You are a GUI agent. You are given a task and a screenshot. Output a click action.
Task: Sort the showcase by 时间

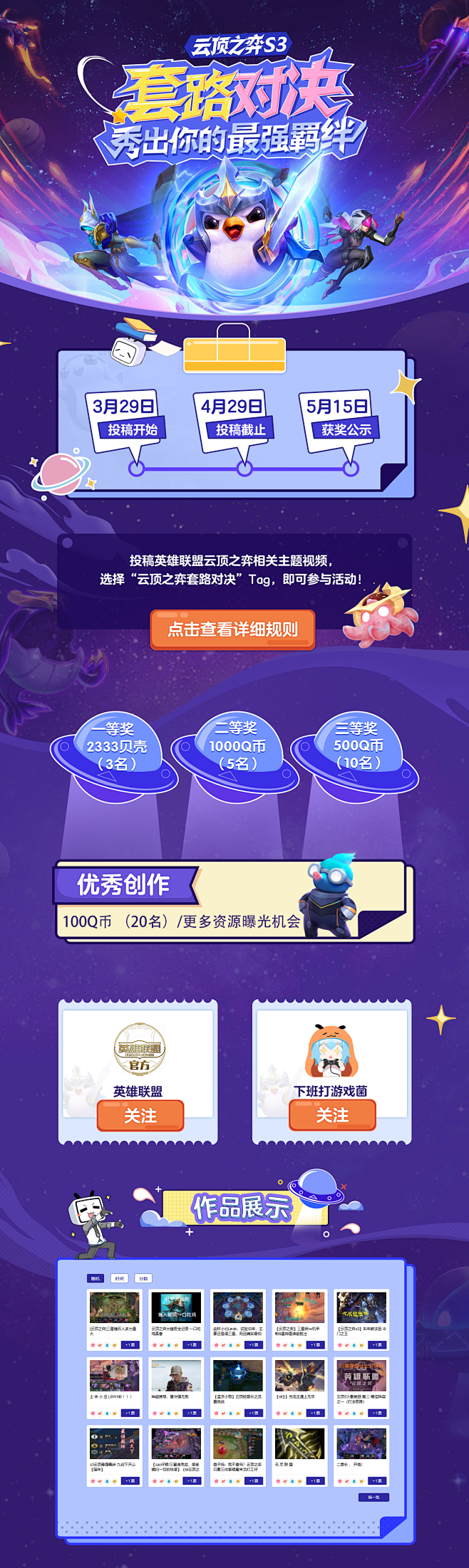tap(120, 1278)
